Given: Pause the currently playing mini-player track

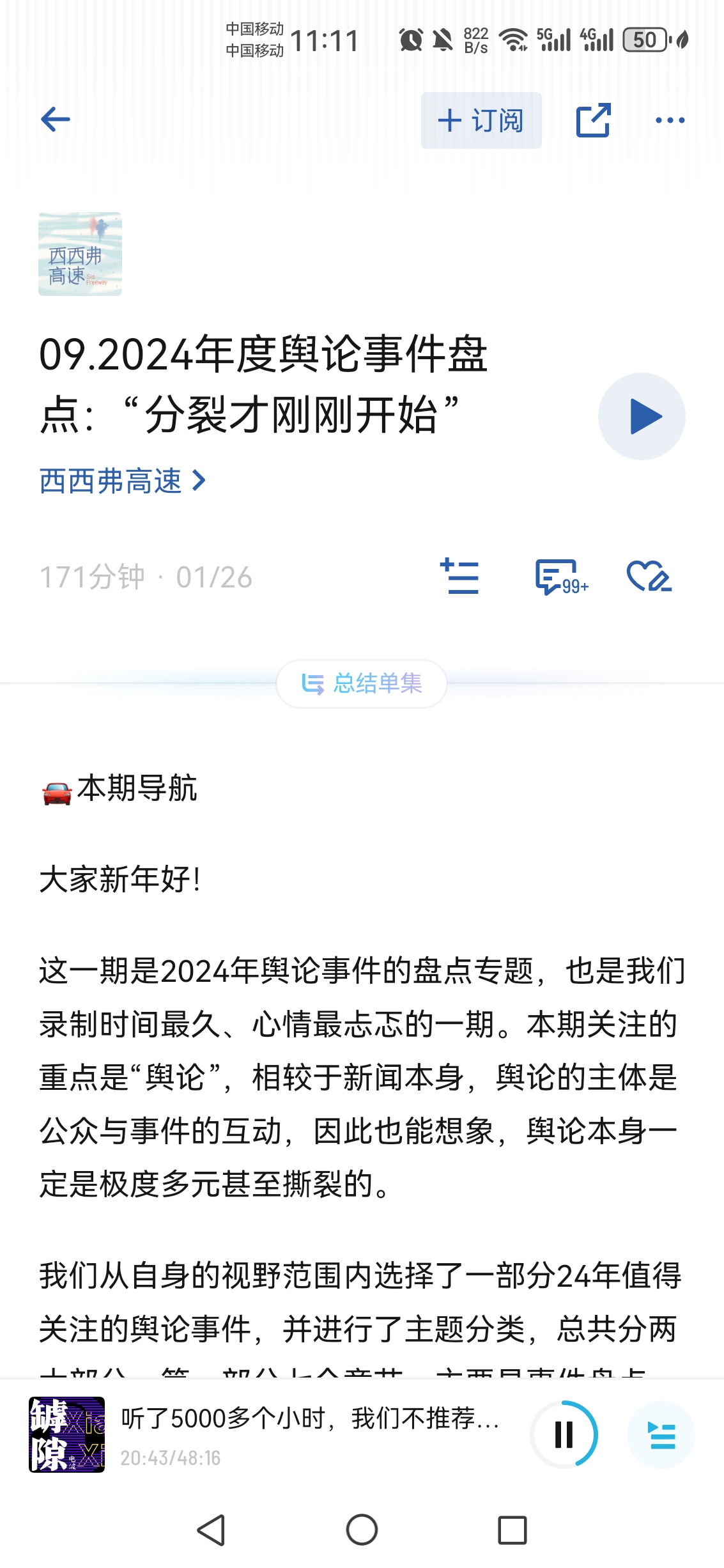Looking at the screenshot, I should tap(564, 1434).
